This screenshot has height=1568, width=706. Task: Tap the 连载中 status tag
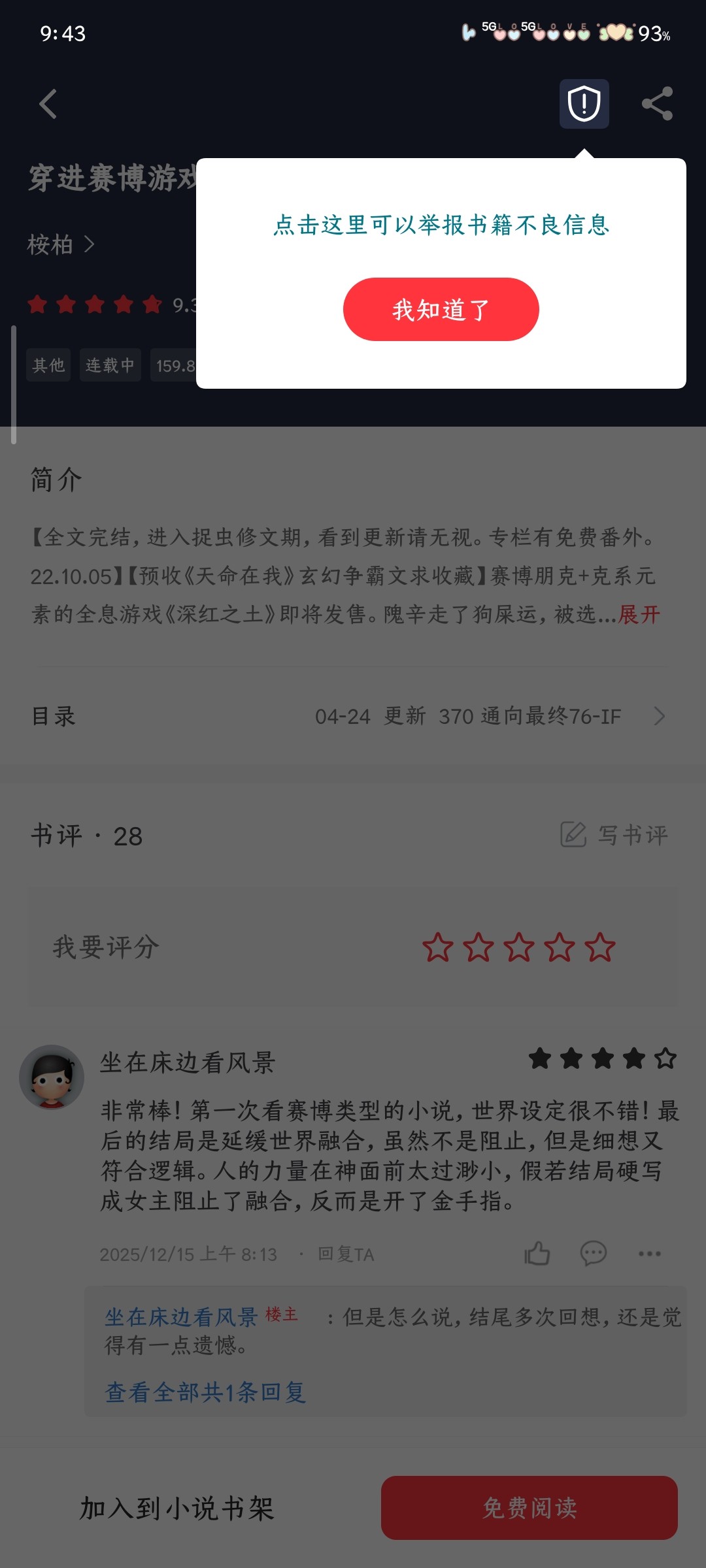109,366
